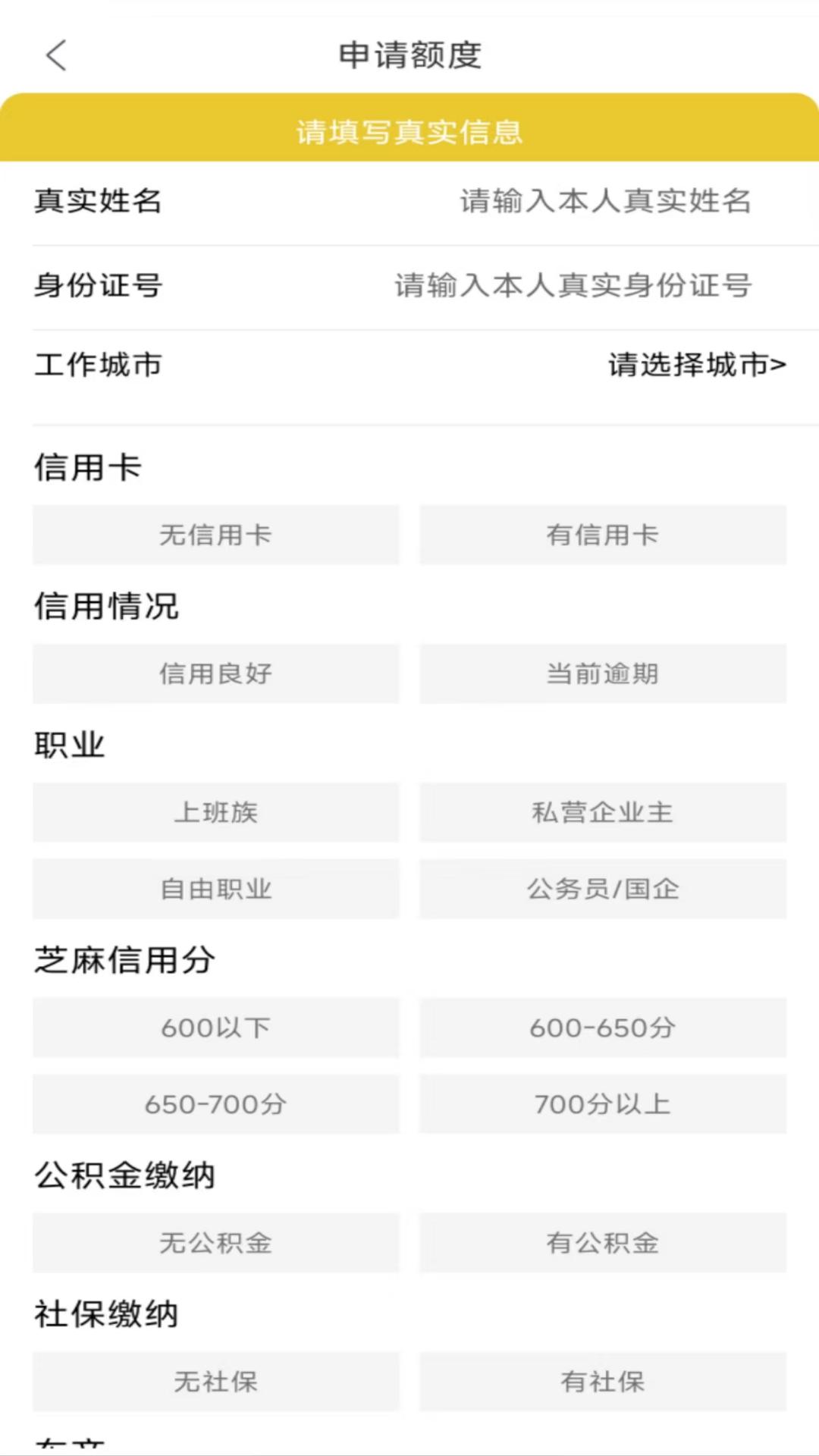
Task: Pick 自由职业 occupation
Action: pyautogui.click(x=215, y=889)
